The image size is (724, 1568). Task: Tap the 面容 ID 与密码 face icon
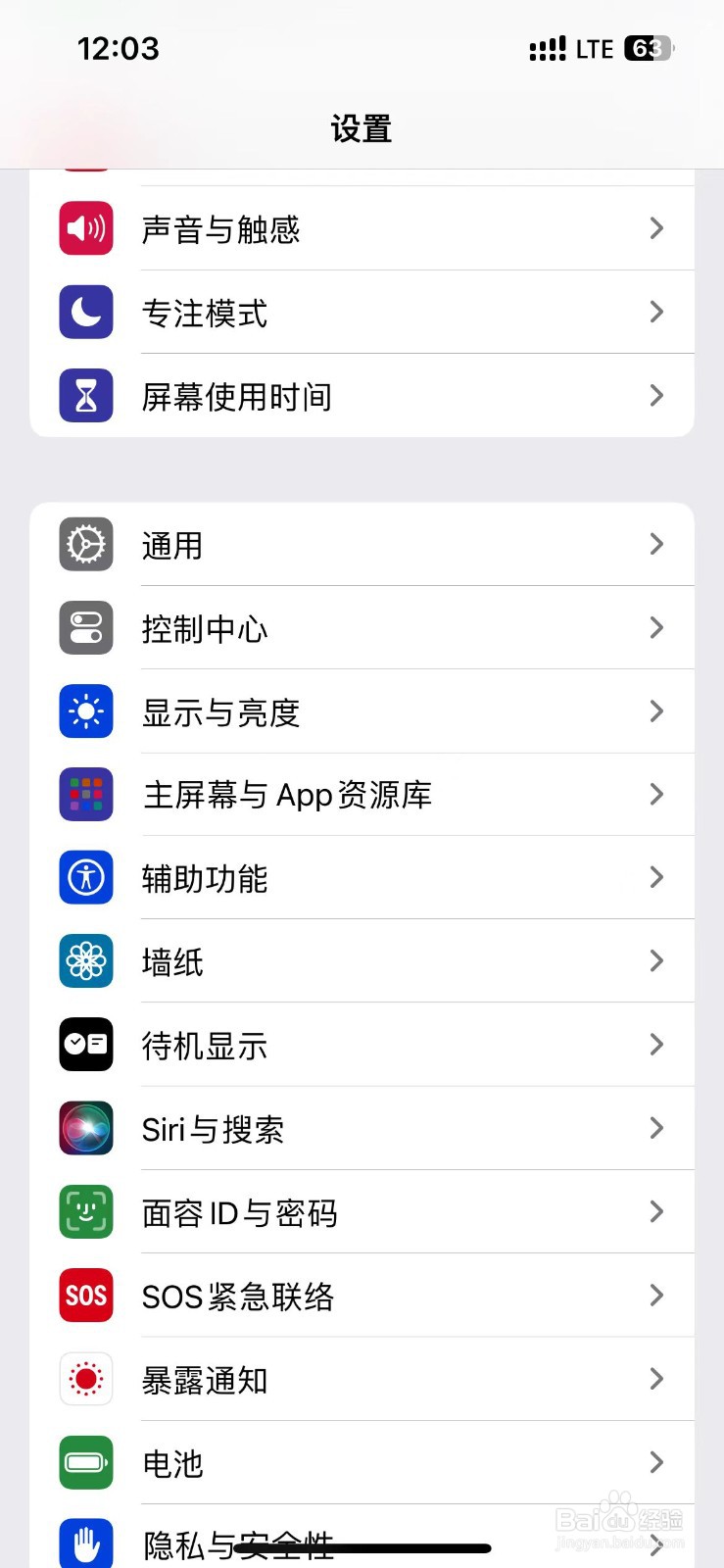(x=85, y=1212)
